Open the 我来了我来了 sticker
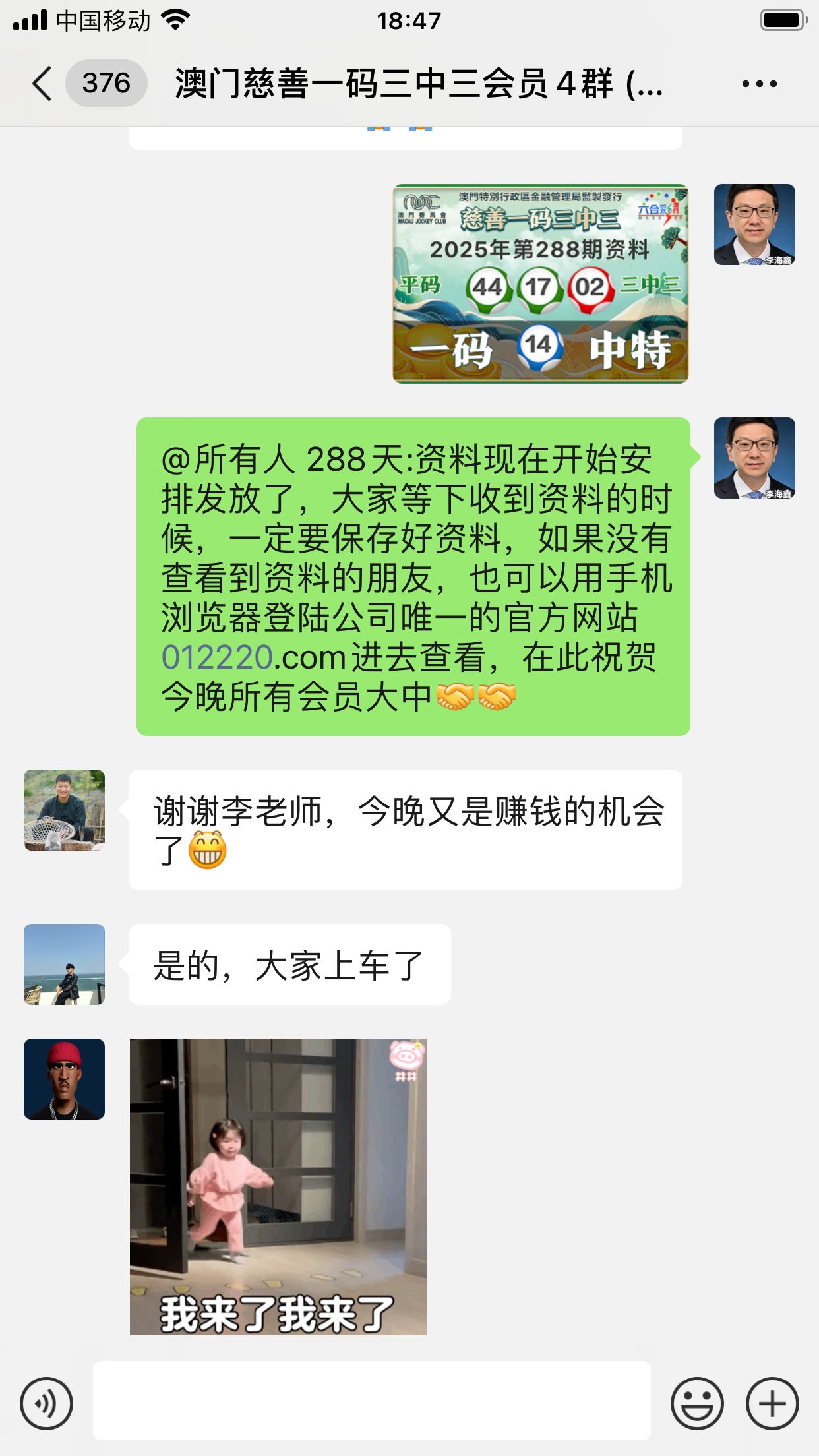This screenshot has height=1456, width=819. (278, 1187)
